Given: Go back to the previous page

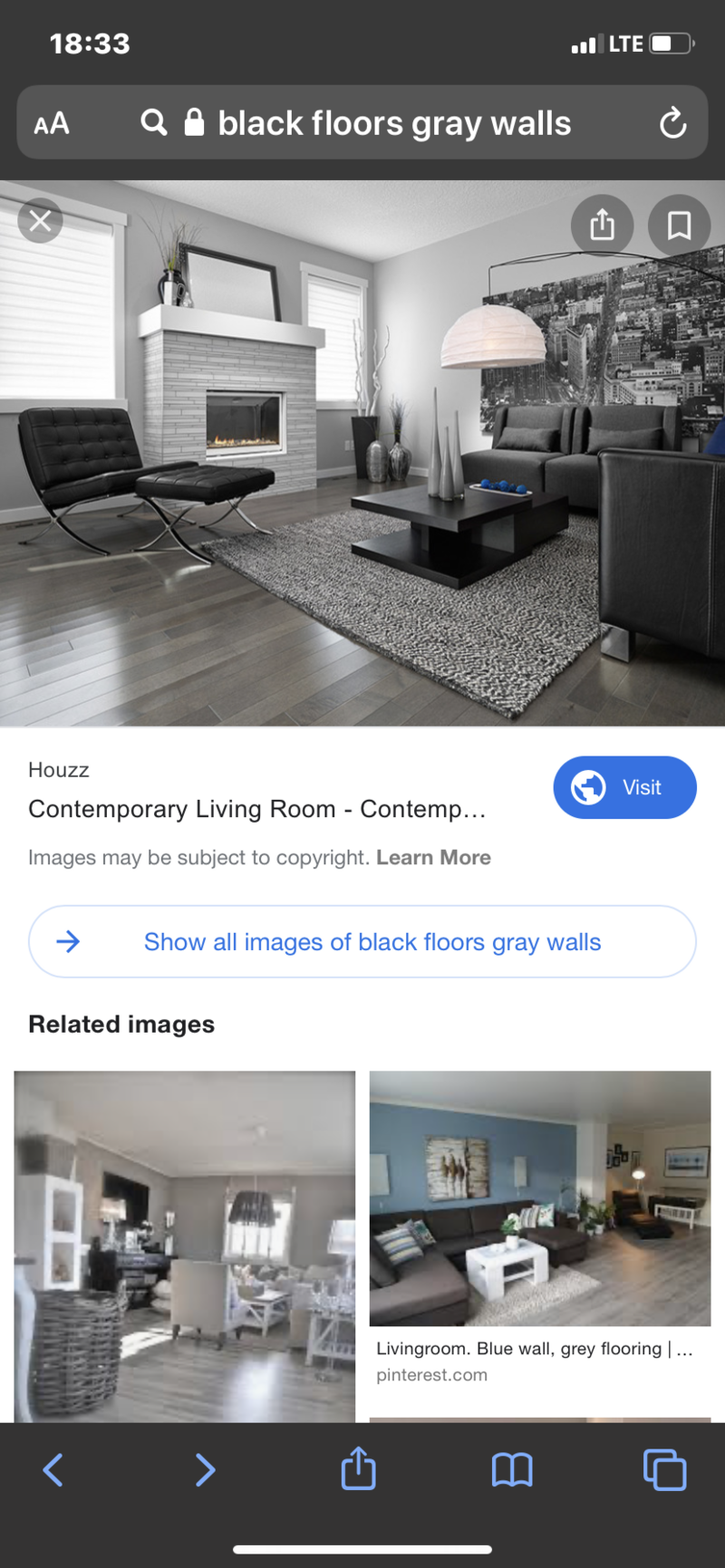Looking at the screenshot, I should [53, 1469].
